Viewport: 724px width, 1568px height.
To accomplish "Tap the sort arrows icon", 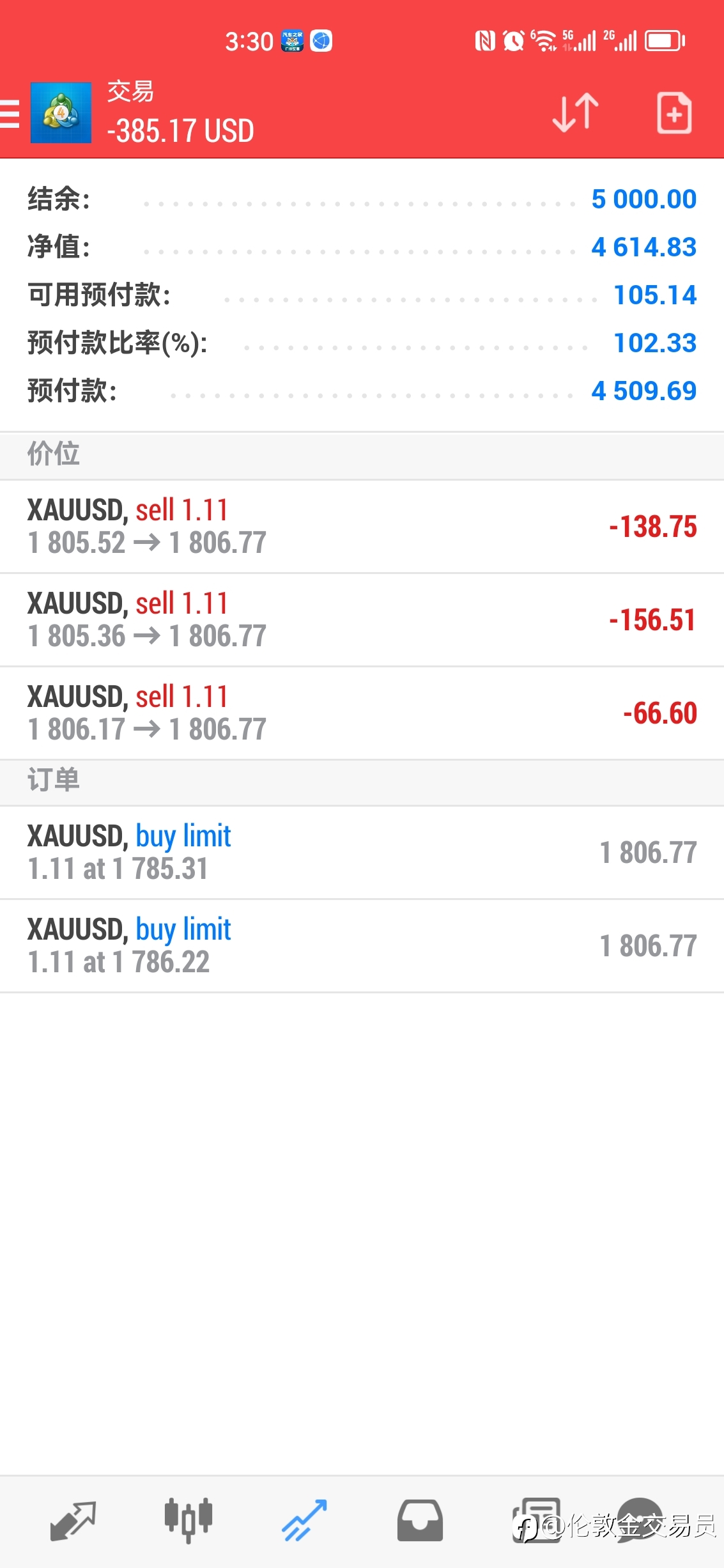I will tap(576, 113).
